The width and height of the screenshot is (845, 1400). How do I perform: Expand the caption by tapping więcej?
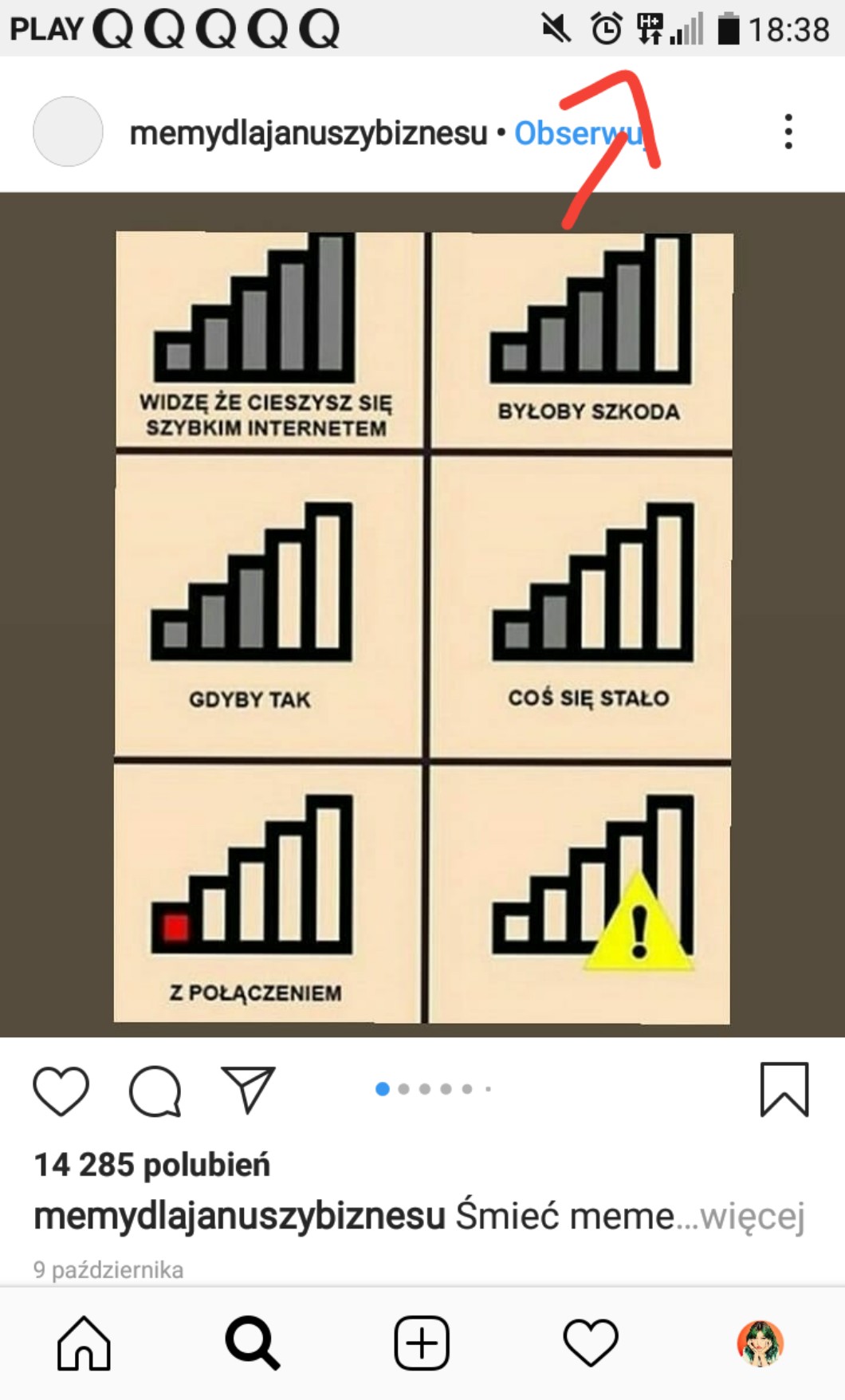752,1217
